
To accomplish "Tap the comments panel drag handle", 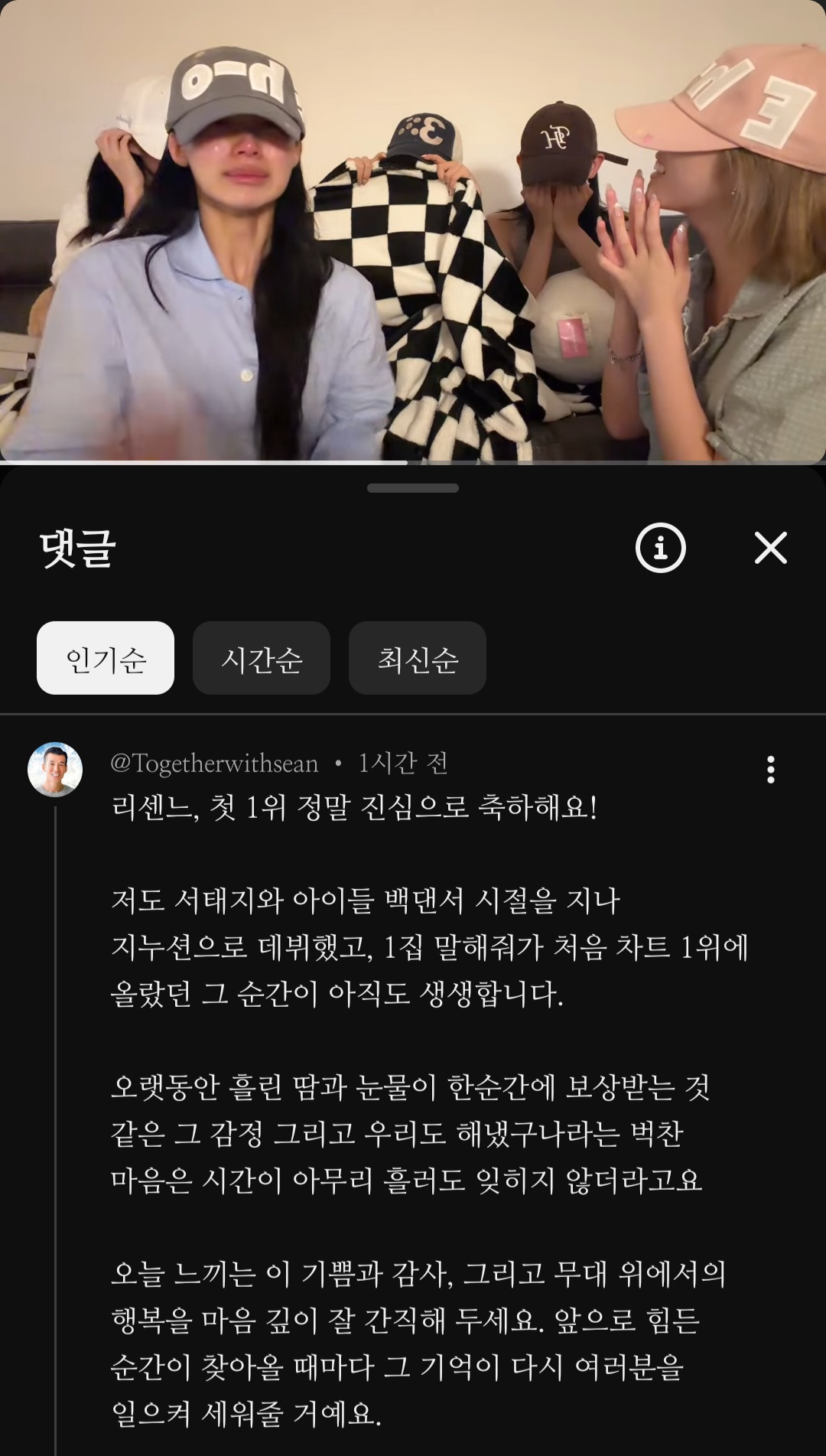I will click(413, 488).
